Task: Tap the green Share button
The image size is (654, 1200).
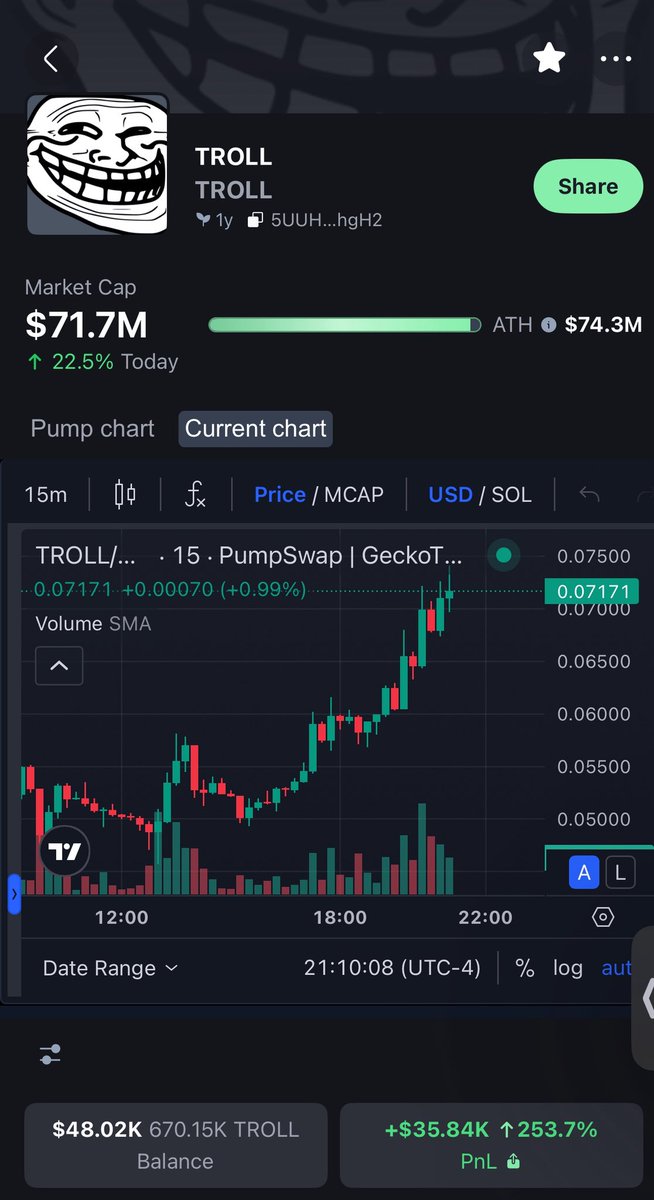Action: click(587, 186)
